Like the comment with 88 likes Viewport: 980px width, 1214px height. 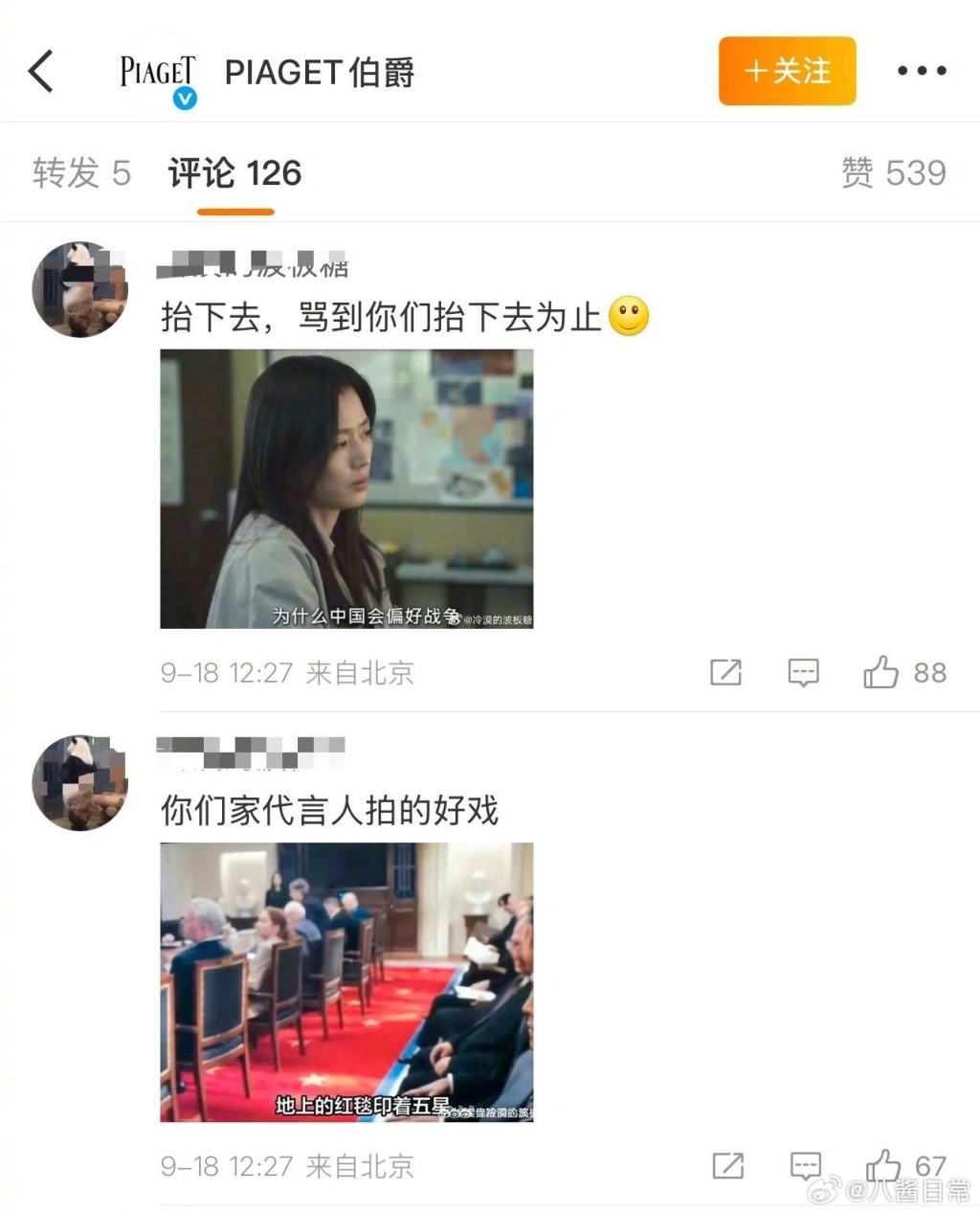(881, 672)
